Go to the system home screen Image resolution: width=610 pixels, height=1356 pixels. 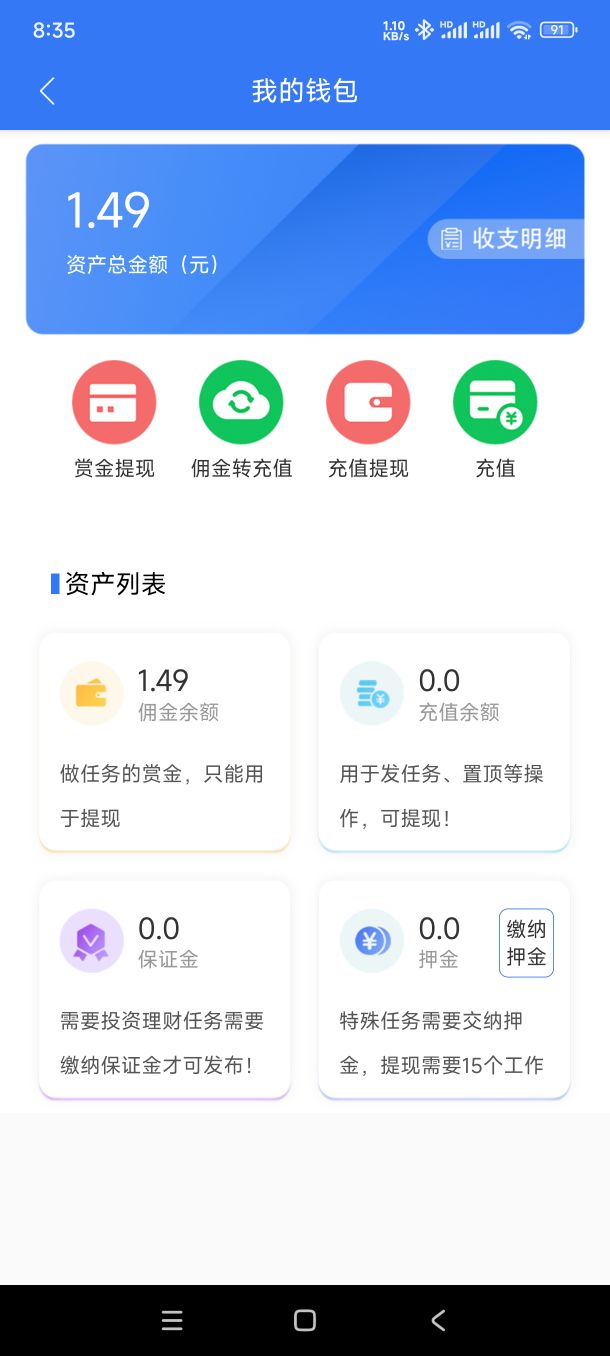tap(305, 1320)
